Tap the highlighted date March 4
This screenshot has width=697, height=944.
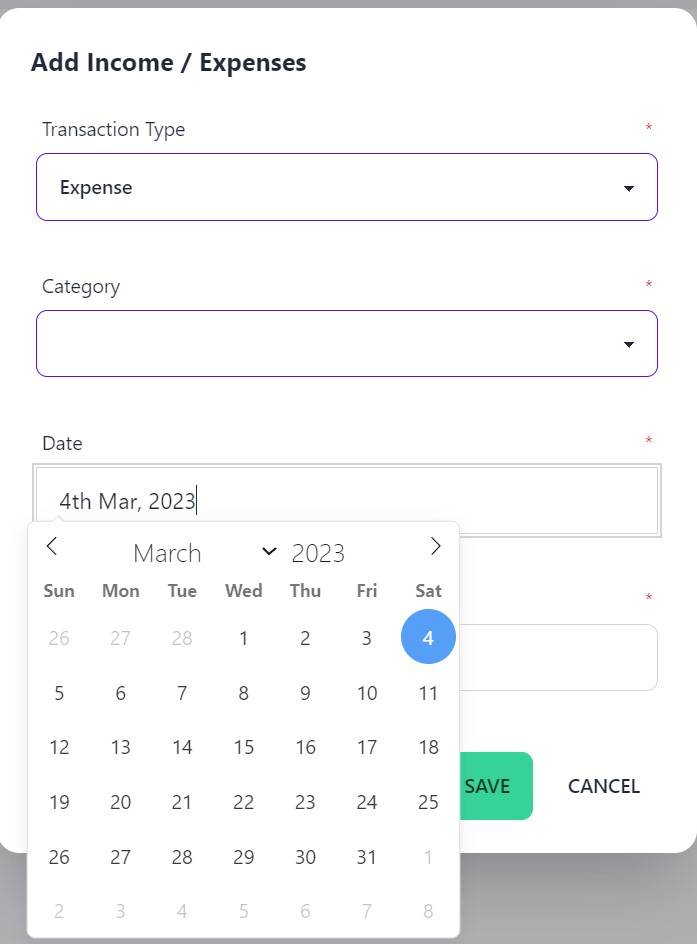pyautogui.click(x=428, y=638)
